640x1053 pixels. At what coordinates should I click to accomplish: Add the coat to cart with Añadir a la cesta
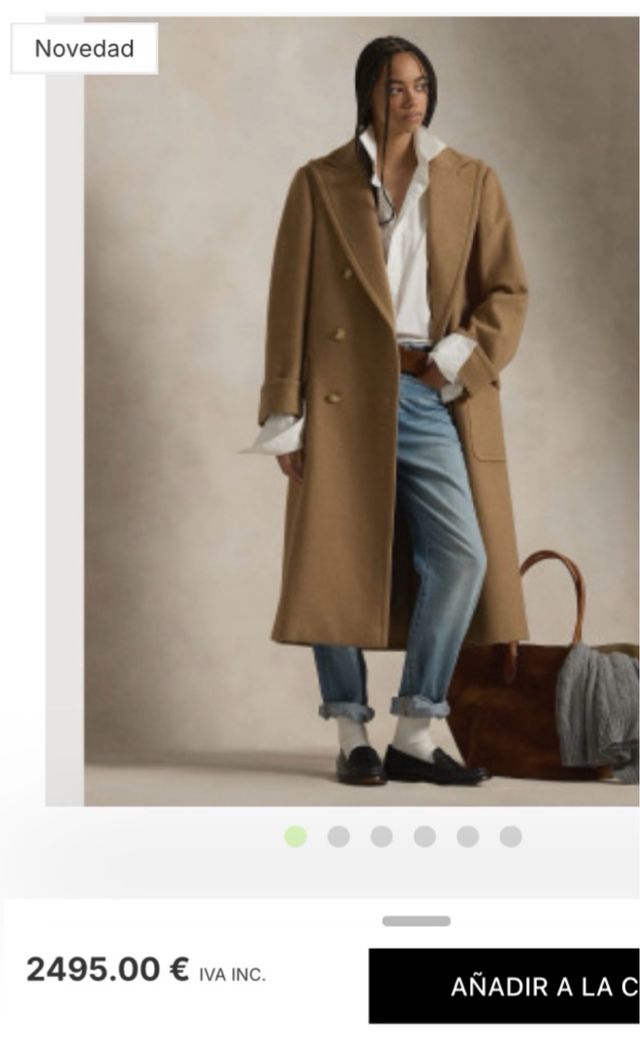click(505, 986)
